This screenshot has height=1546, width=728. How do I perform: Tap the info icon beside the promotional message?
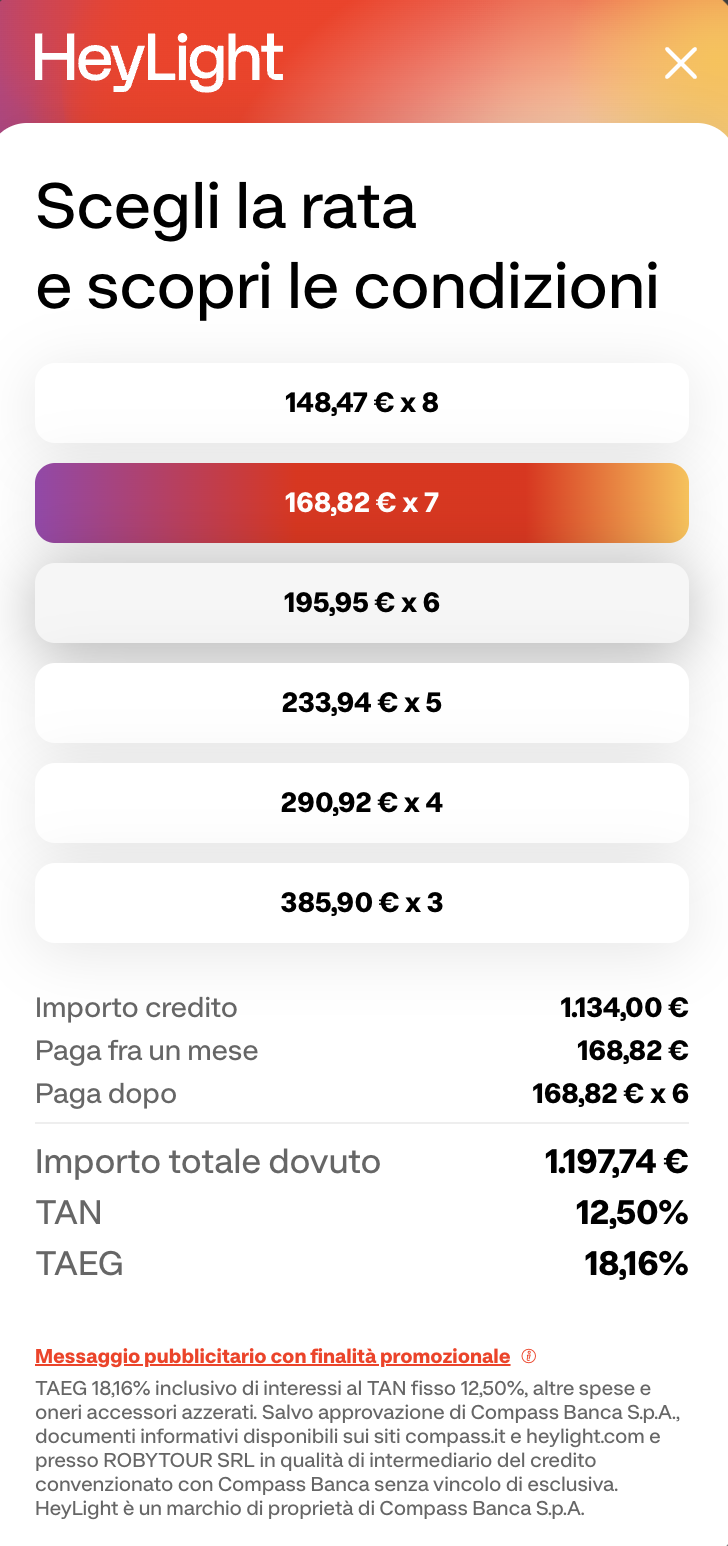pos(530,1357)
